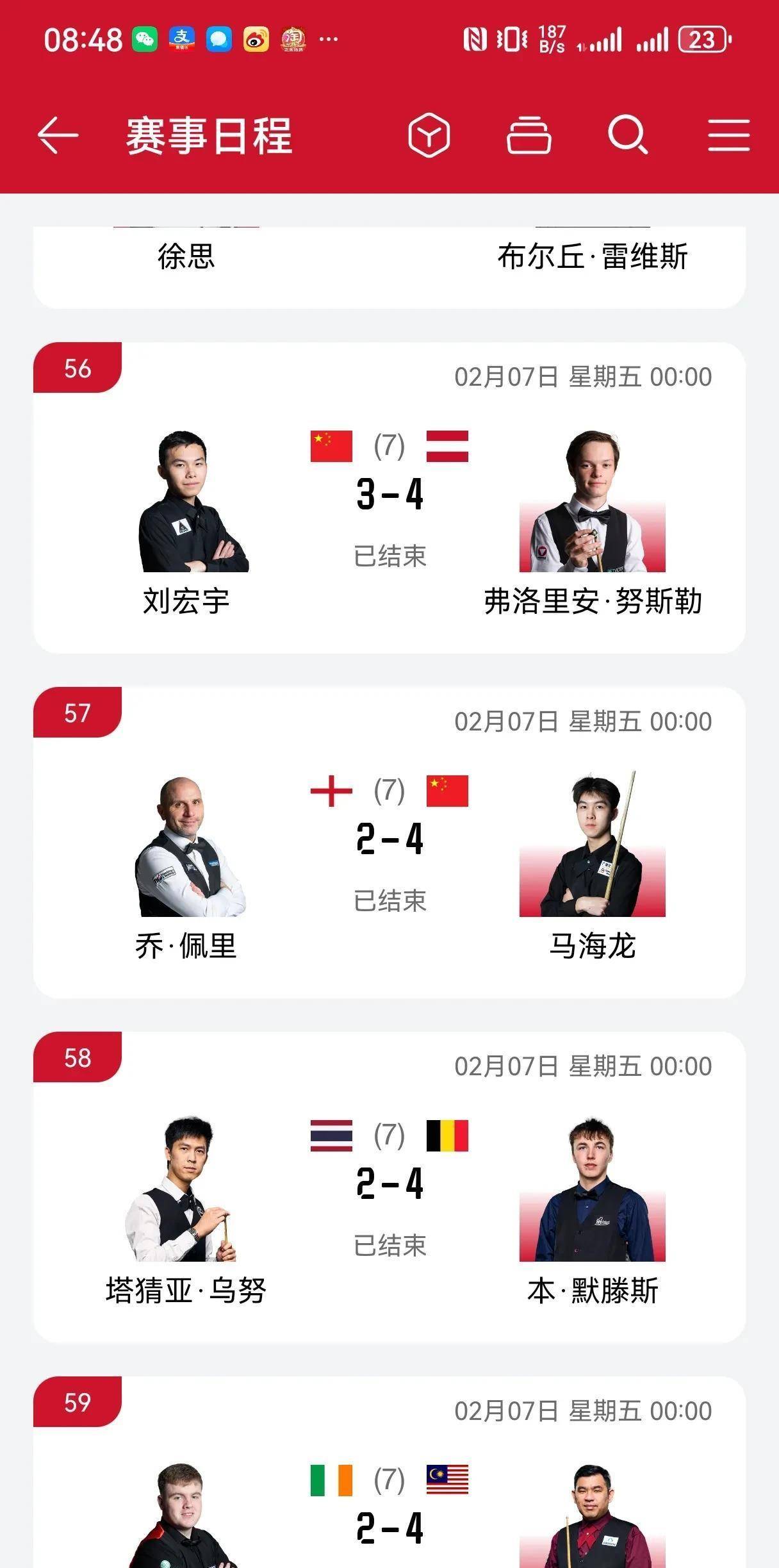Open the 徐思 vs 布尔丘·雷维斯 match card

click(x=389, y=266)
